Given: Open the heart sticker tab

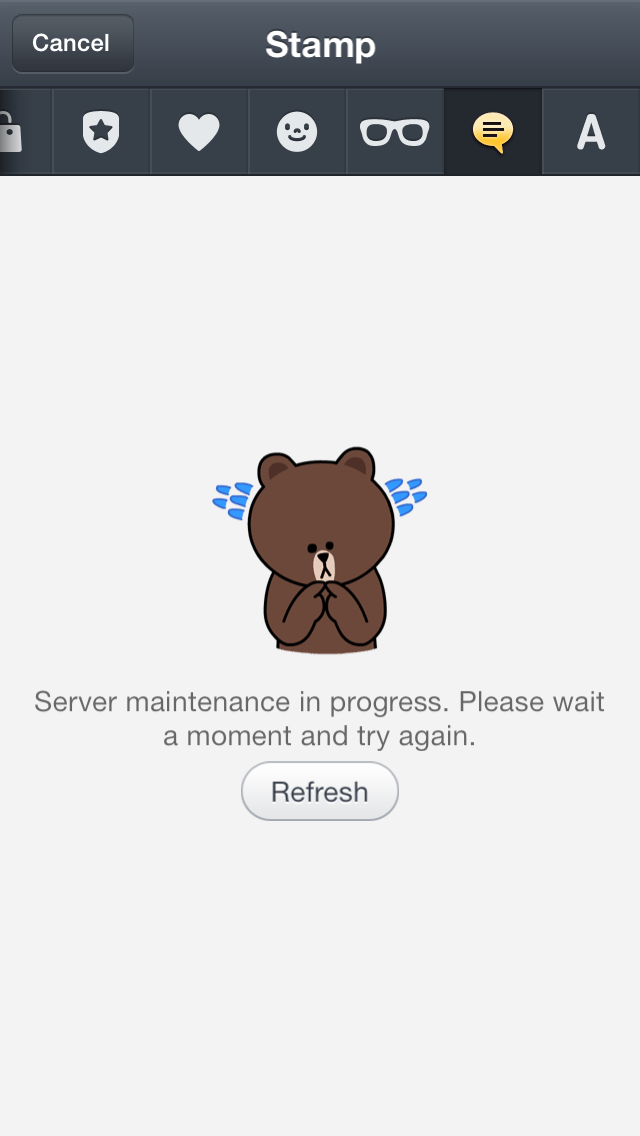Looking at the screenshot, I should [199, 132].
